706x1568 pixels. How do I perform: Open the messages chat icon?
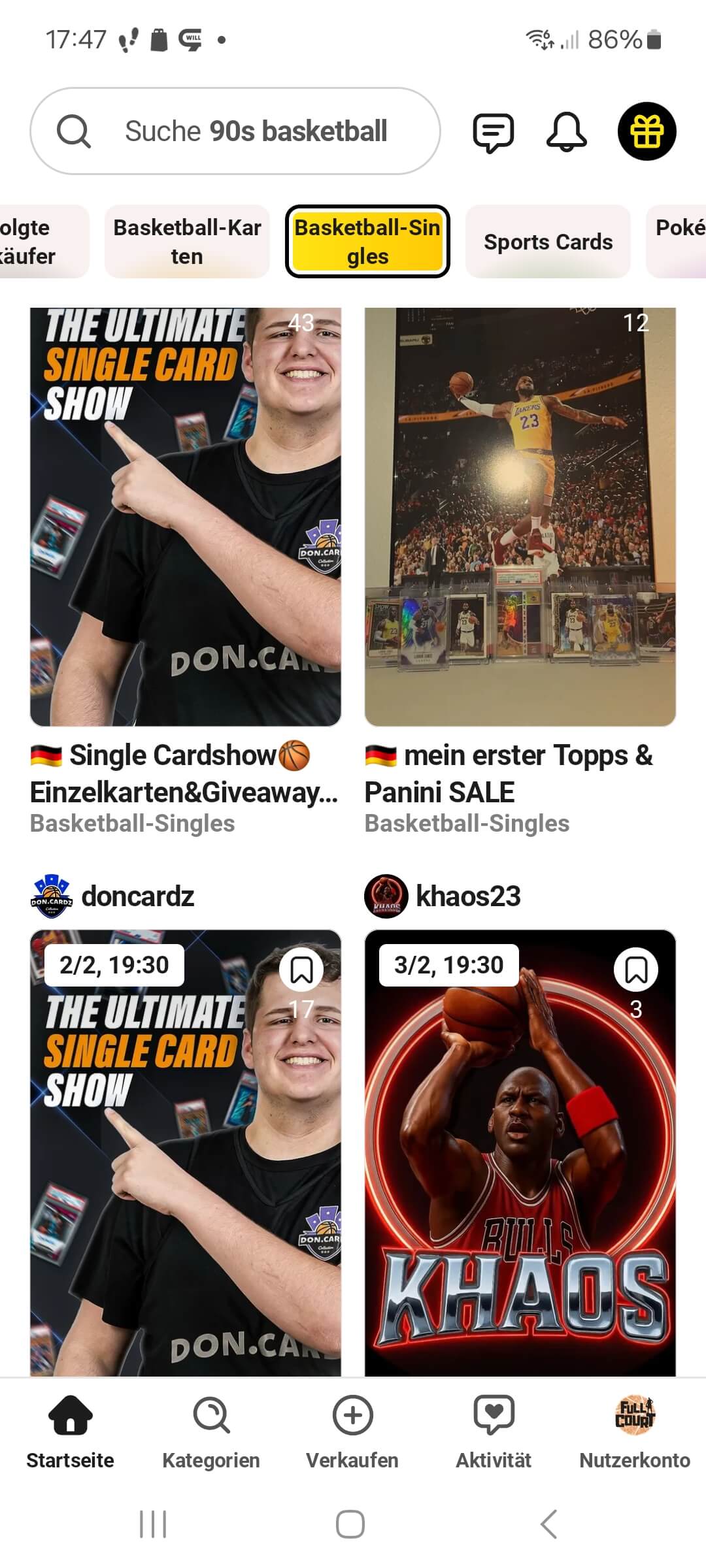(493, 132)
